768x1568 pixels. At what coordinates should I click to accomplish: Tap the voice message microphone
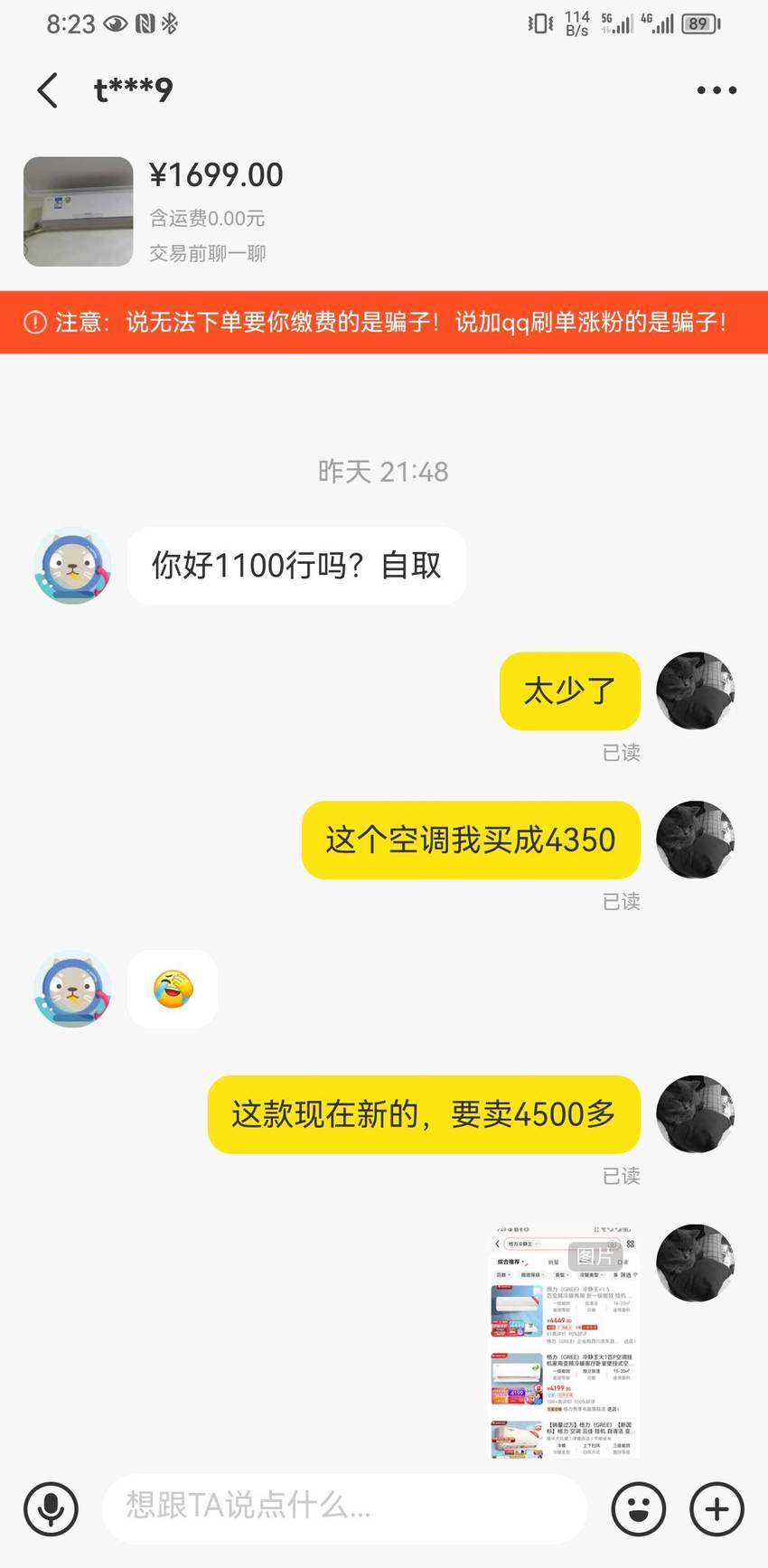pos(51,1508)
